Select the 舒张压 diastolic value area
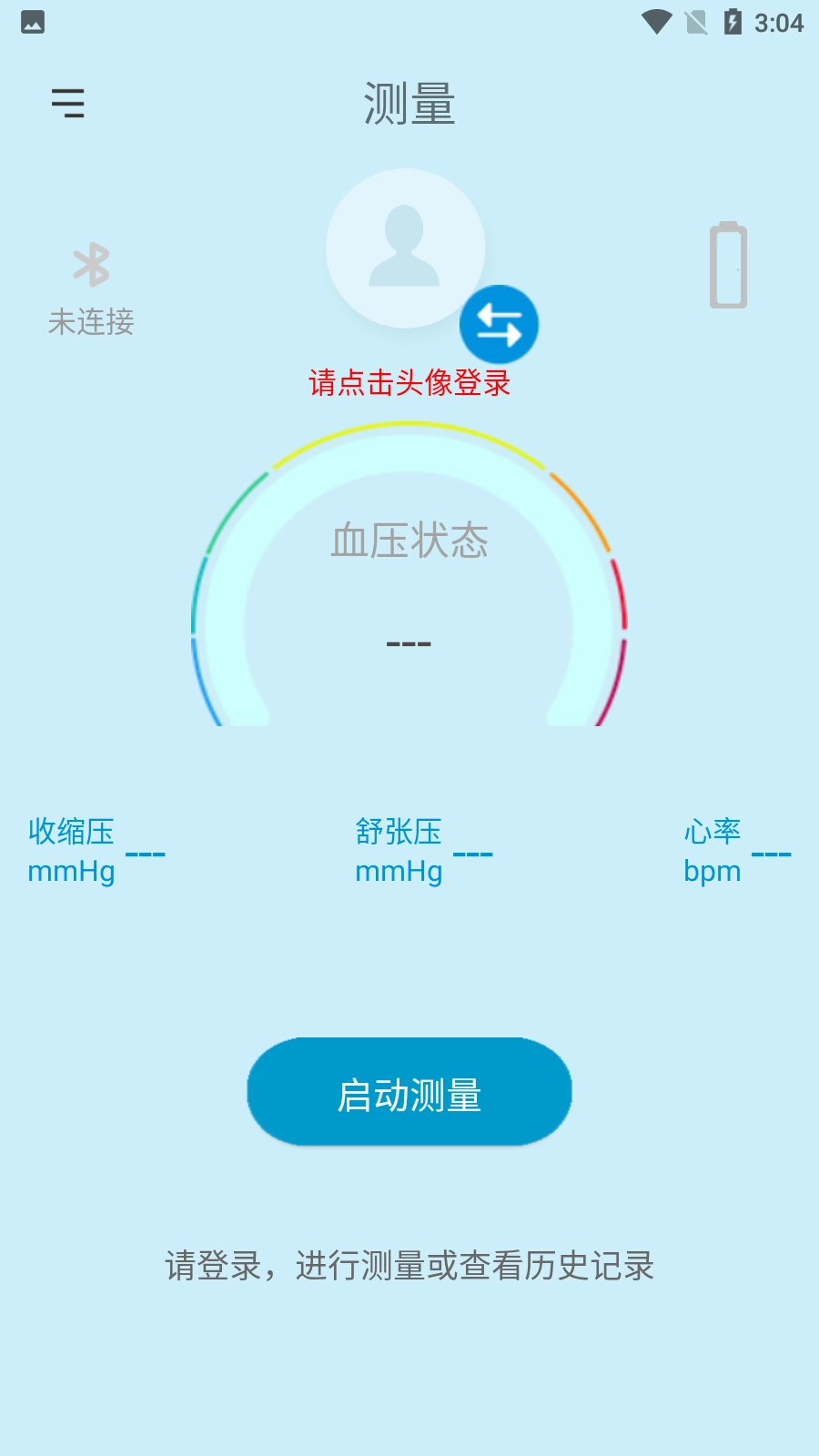The width and height of the screenshot is (819, 1456). click(x=423, y=851)
